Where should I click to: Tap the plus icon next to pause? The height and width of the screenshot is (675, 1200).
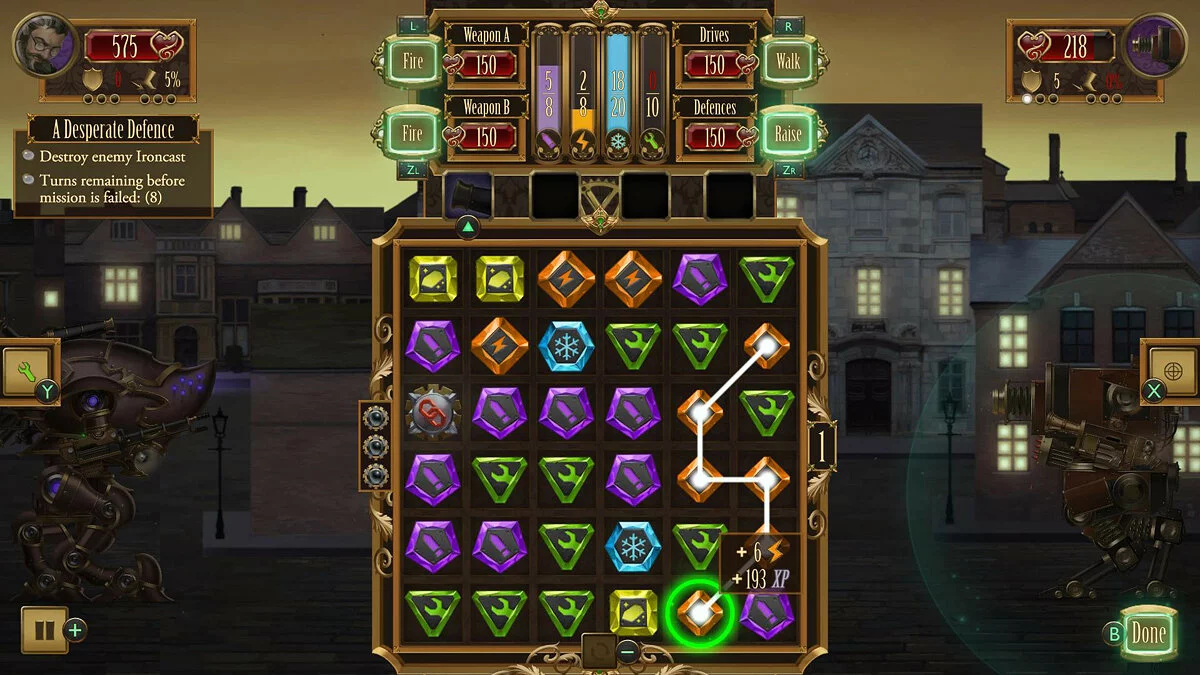click(x=76, y=630)
